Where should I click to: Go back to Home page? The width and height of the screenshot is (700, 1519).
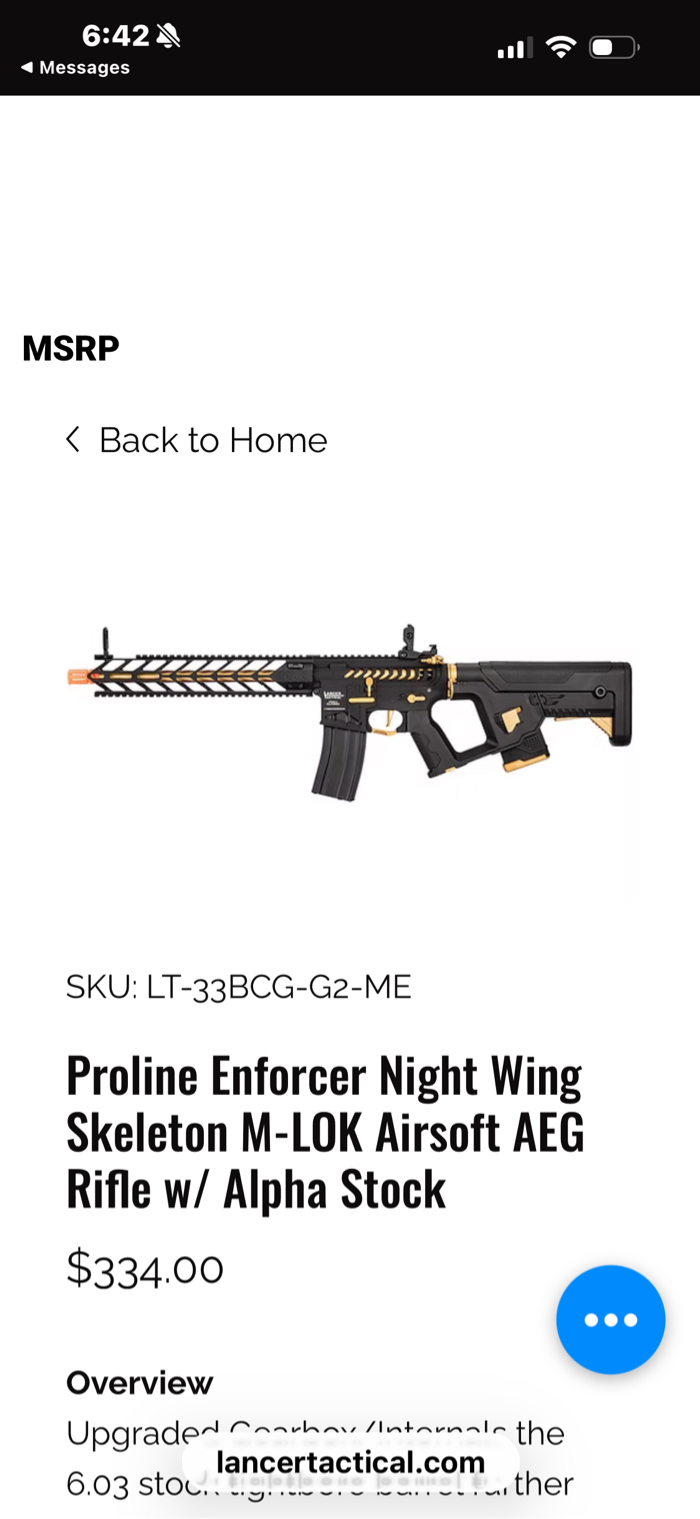[197, 440]
